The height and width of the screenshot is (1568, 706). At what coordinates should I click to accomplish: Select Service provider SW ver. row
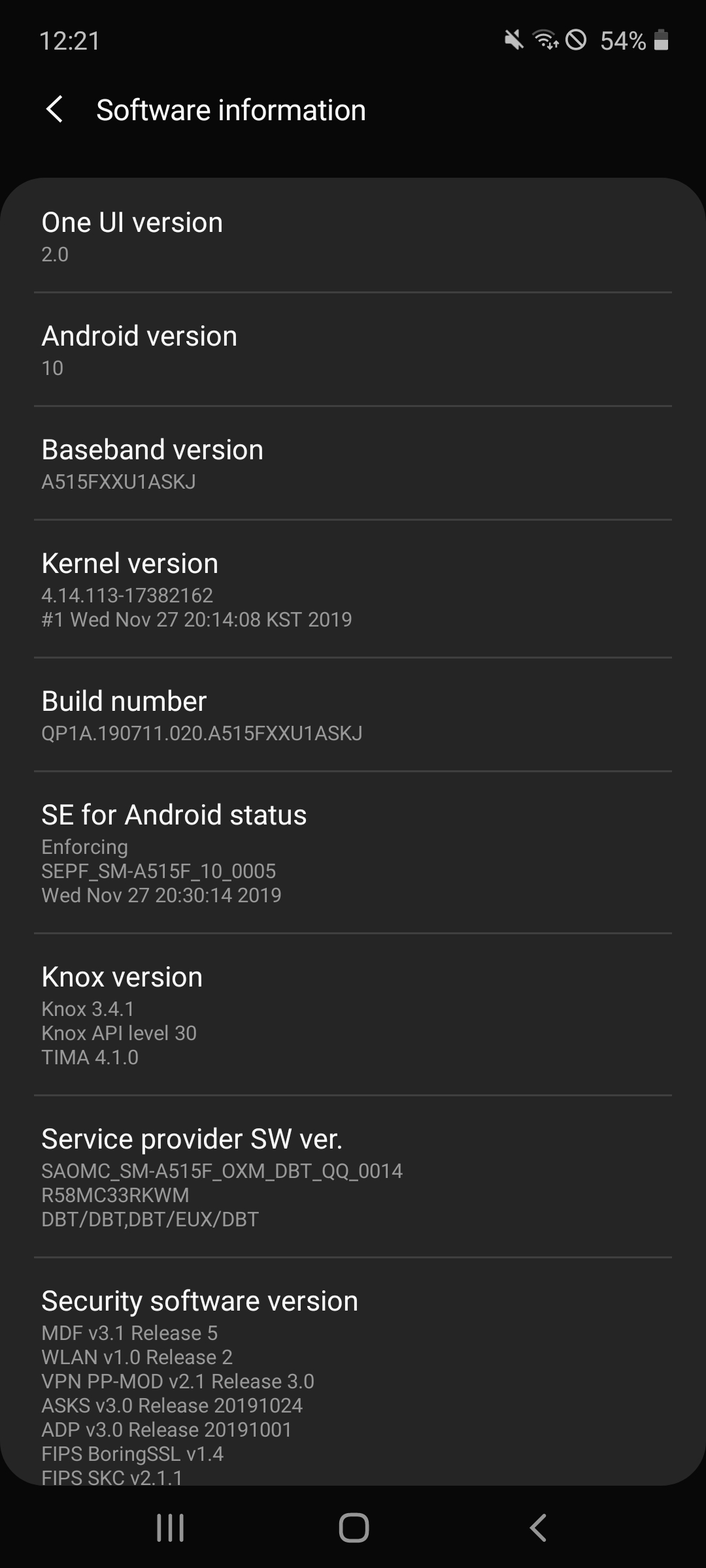[x=353, y=1177]
